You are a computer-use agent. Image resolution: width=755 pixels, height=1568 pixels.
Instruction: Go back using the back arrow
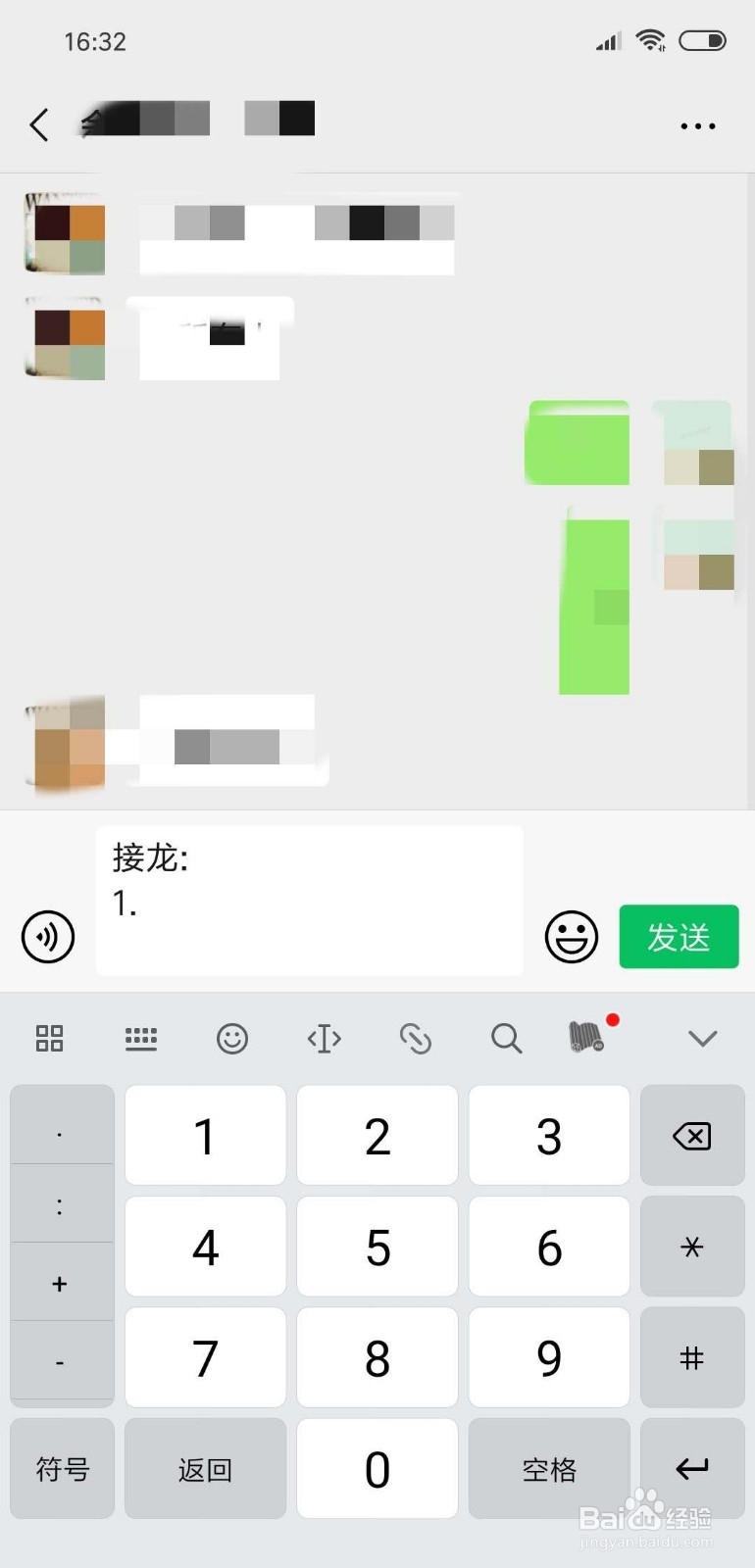[x=38, y=124]
